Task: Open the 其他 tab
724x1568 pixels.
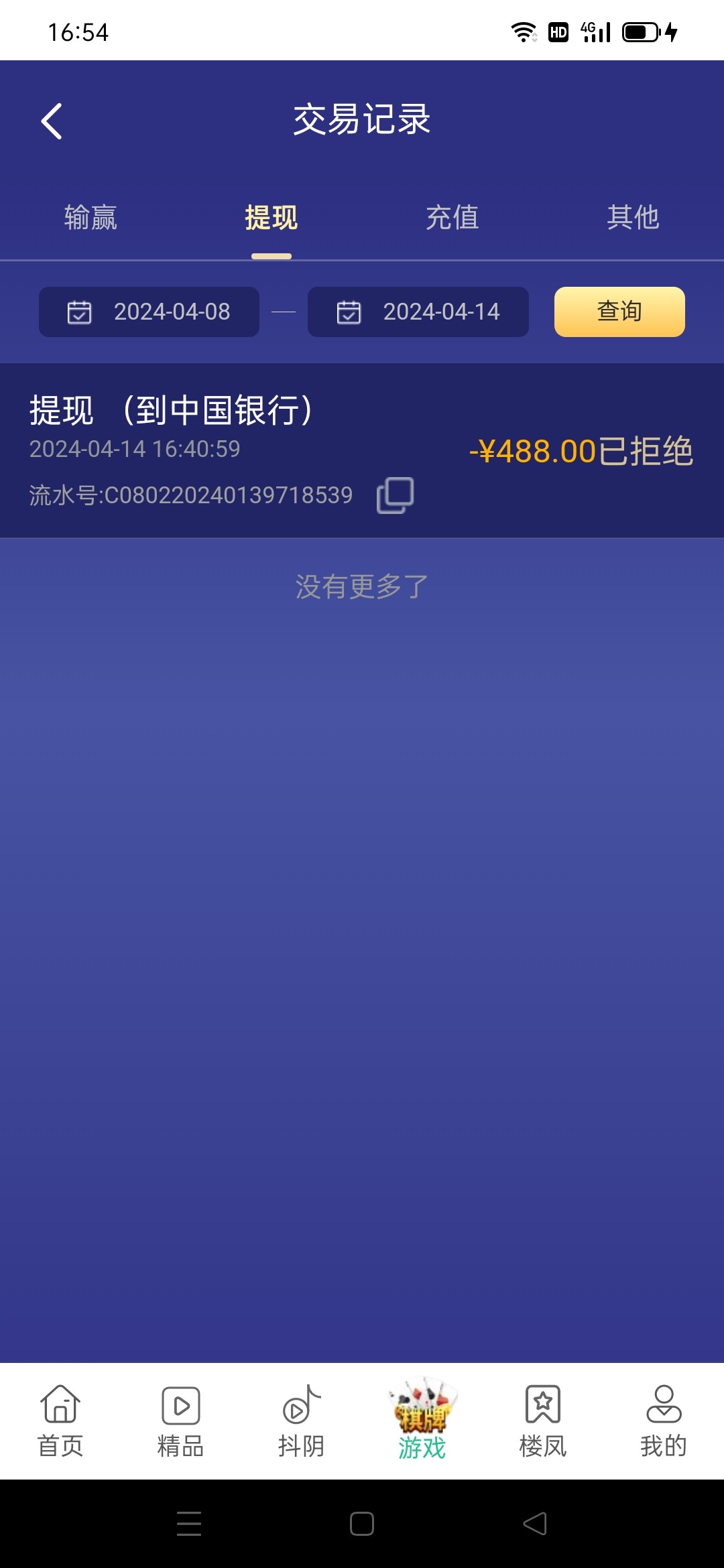Action: point(633,218)
